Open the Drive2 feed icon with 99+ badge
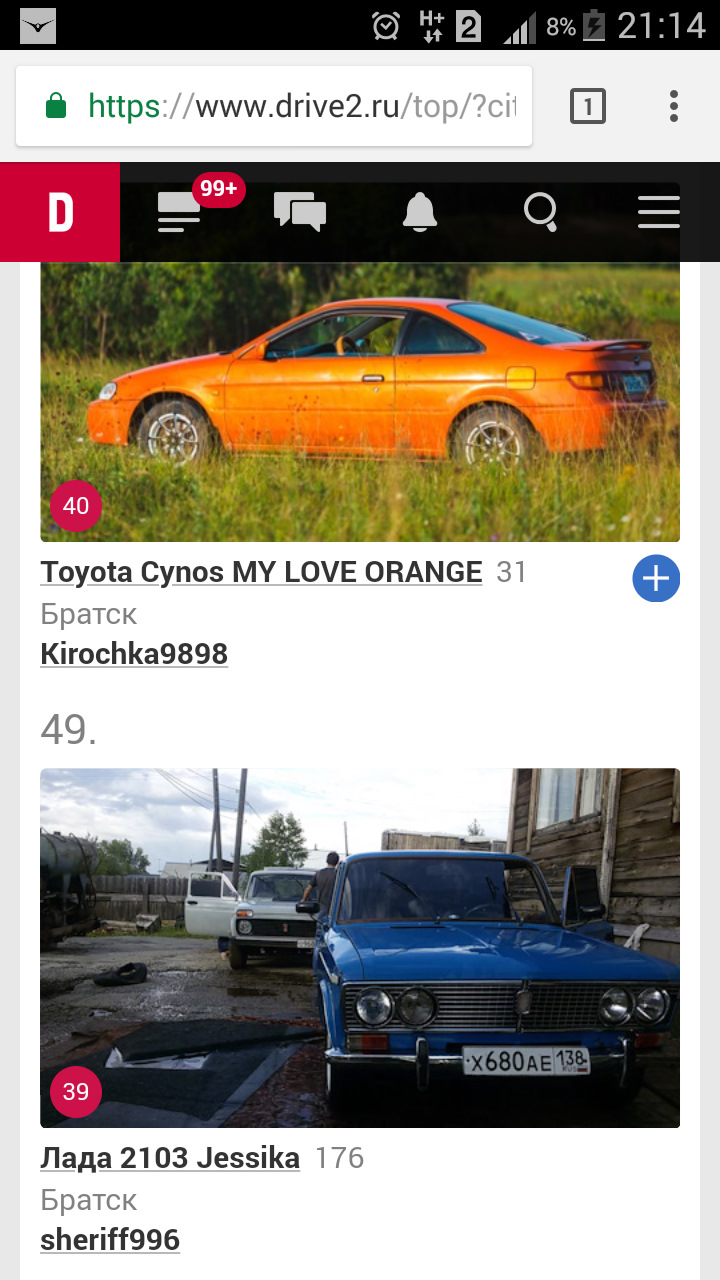This screenshot has width=720, height=1280. [x=179, y=212]
